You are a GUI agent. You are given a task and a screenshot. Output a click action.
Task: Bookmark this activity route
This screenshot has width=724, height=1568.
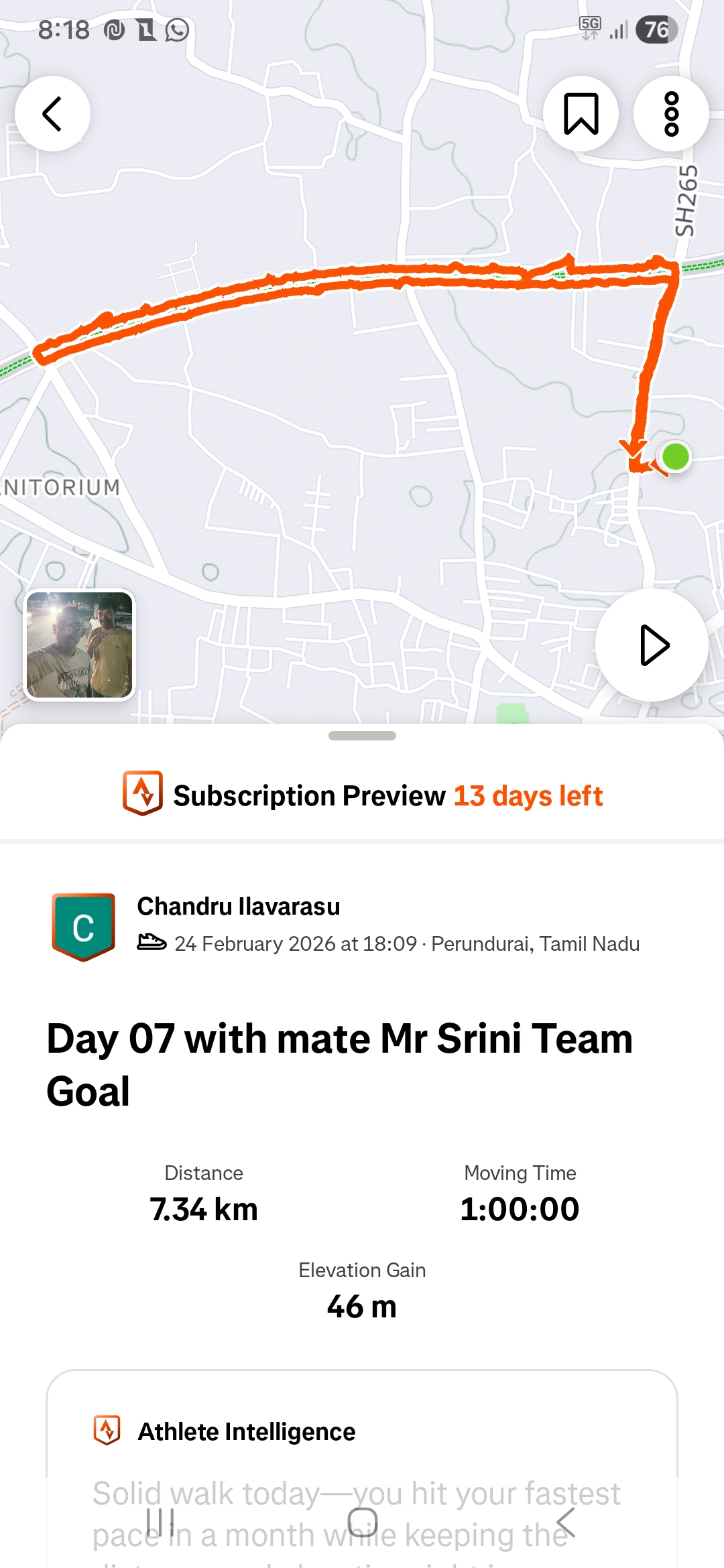pyautogui.click(x=581, y=114)
